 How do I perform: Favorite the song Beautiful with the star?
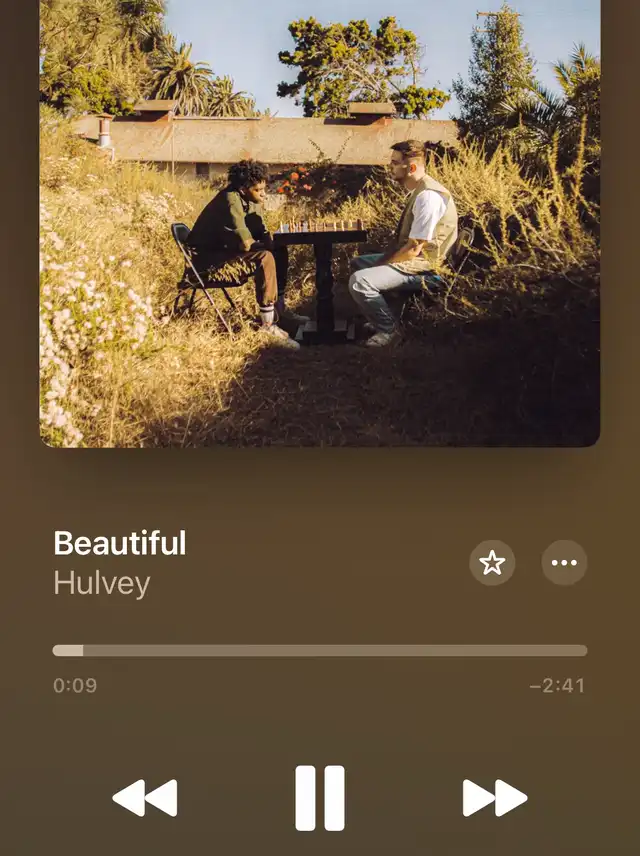[492, 563]
